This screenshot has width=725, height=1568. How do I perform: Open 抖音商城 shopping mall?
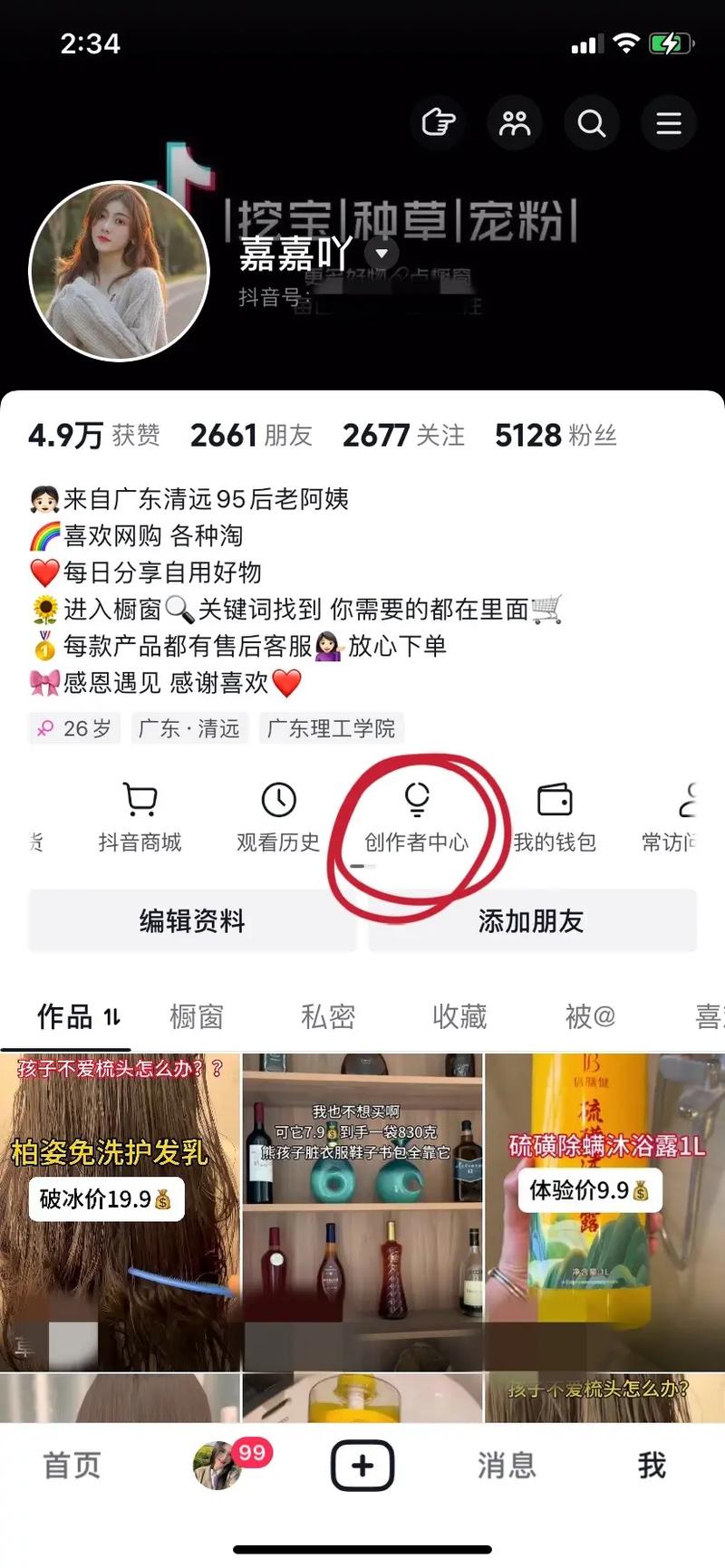coord(140,818)
